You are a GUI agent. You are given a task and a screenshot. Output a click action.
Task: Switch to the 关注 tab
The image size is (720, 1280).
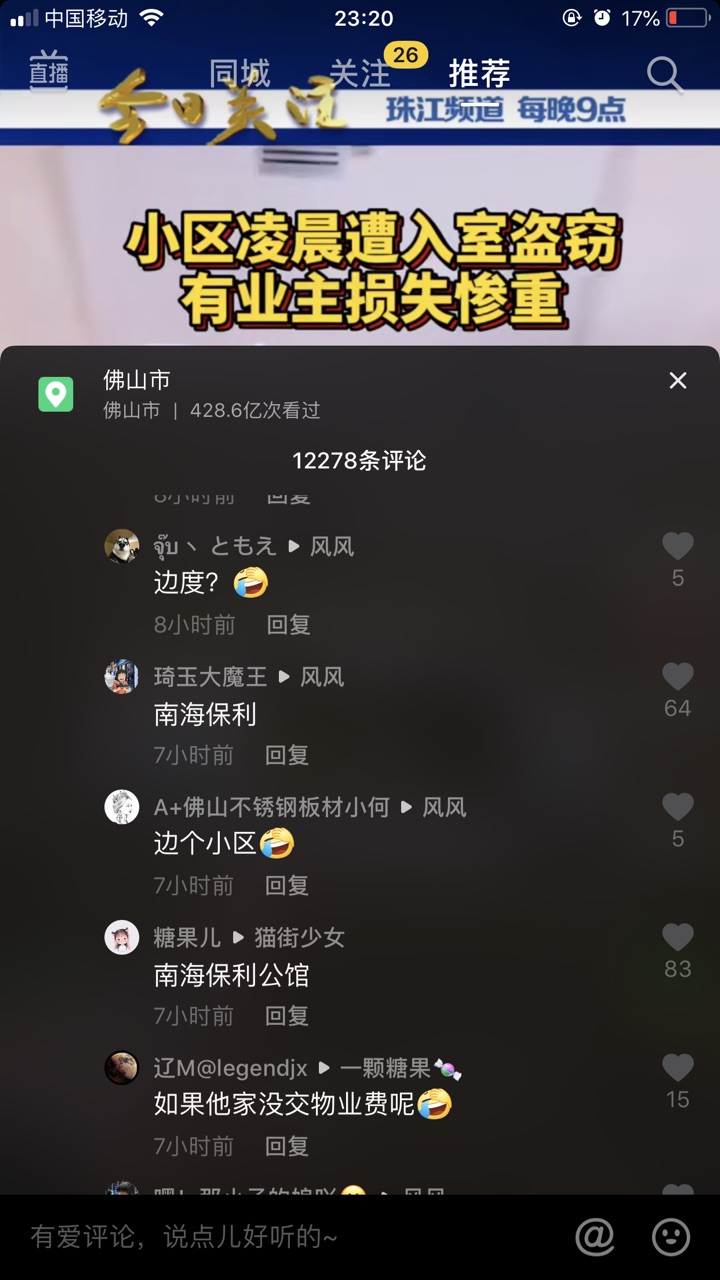coord(360,73)
